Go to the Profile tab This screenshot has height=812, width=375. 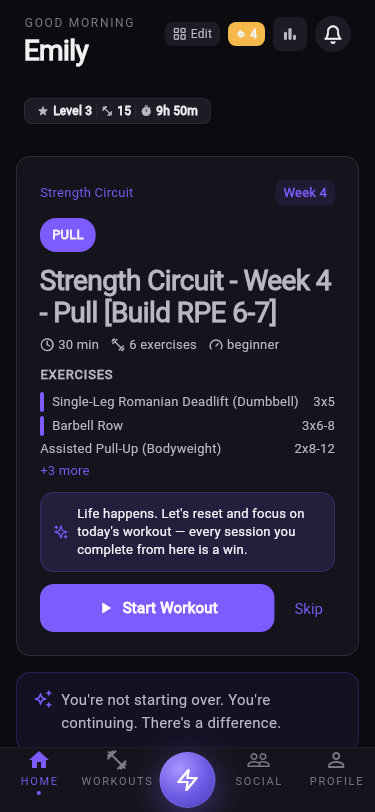point(337,768)
